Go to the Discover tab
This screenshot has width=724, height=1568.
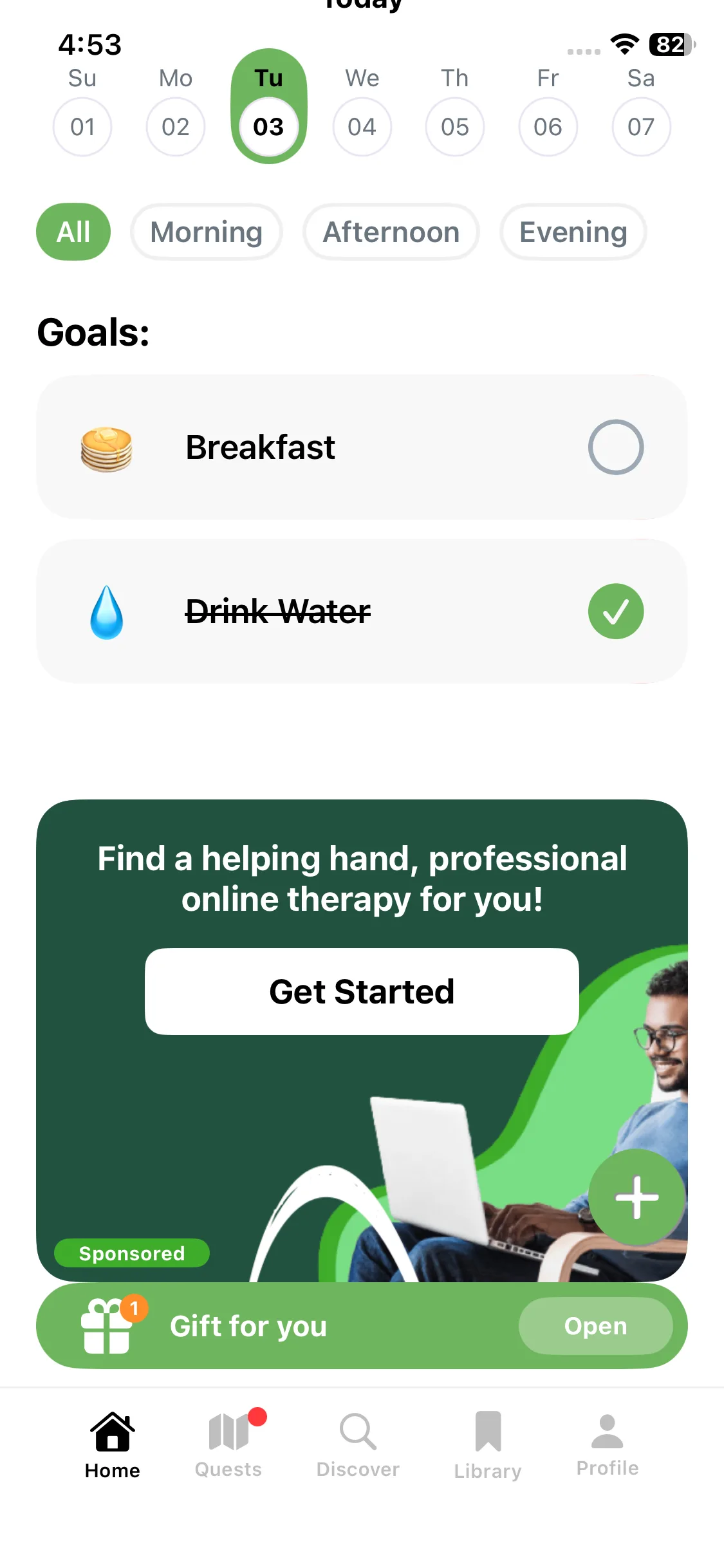tap(358, 1443)
